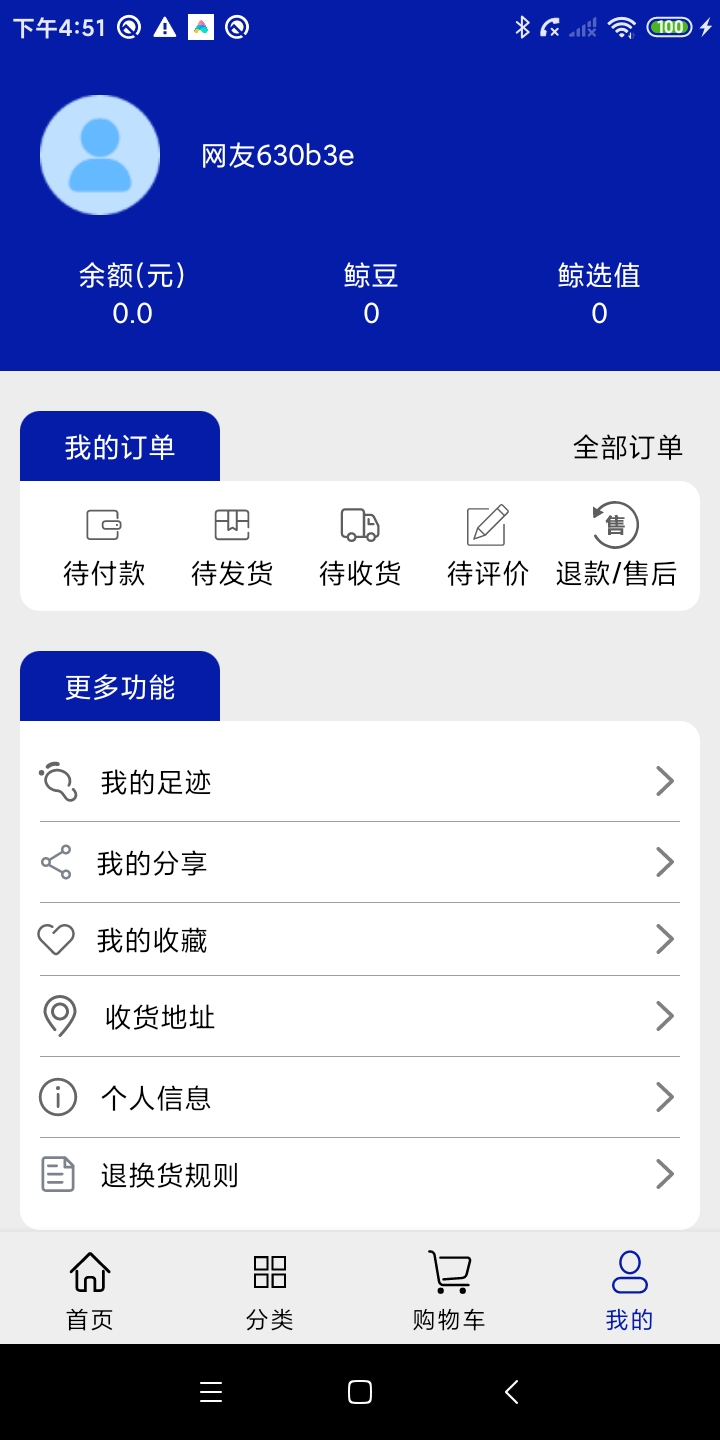
Task: Open 个人信息 via its chevron arrow
Action: (664, 1096)
